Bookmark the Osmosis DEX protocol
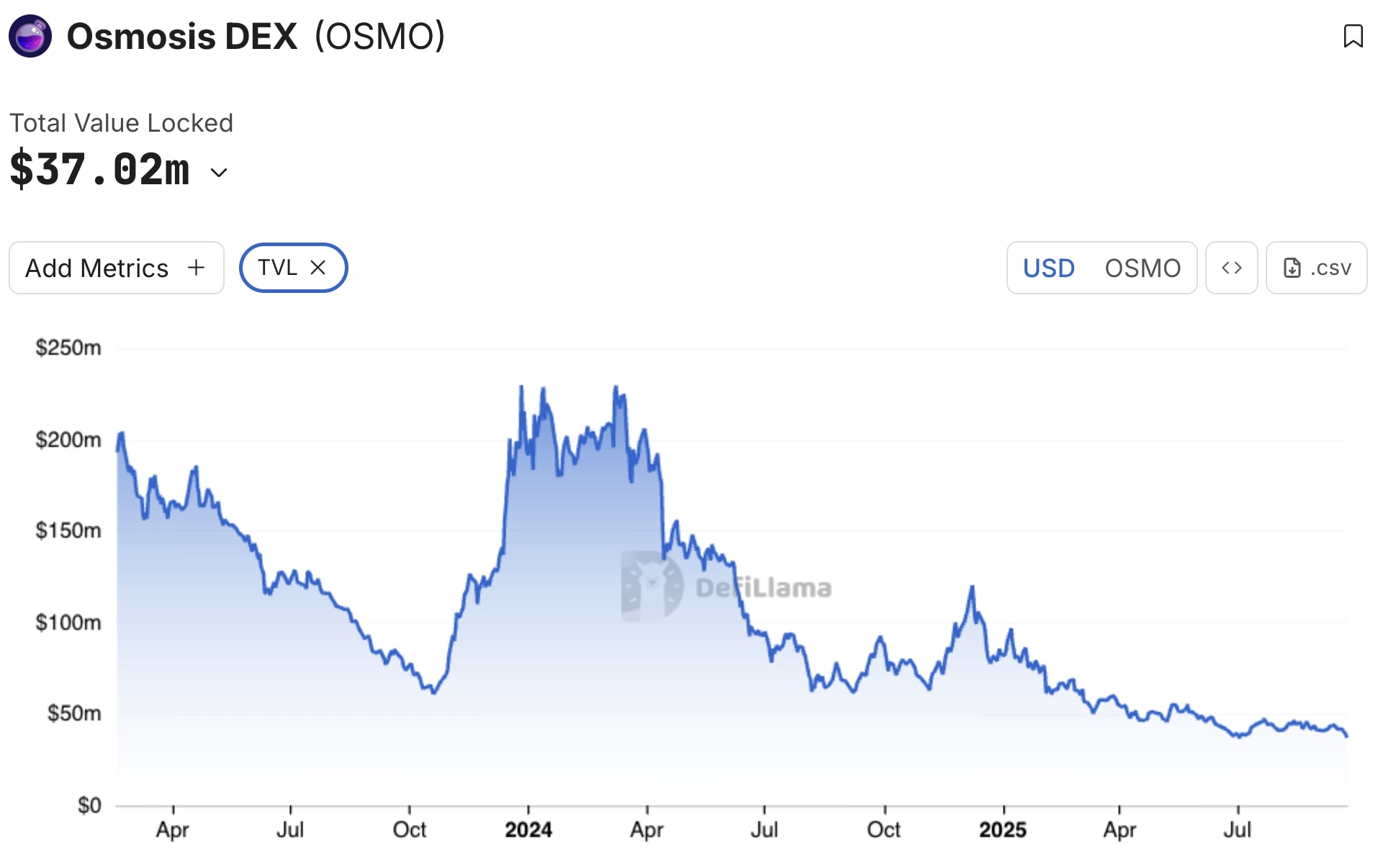 (x=1353, y=36)
